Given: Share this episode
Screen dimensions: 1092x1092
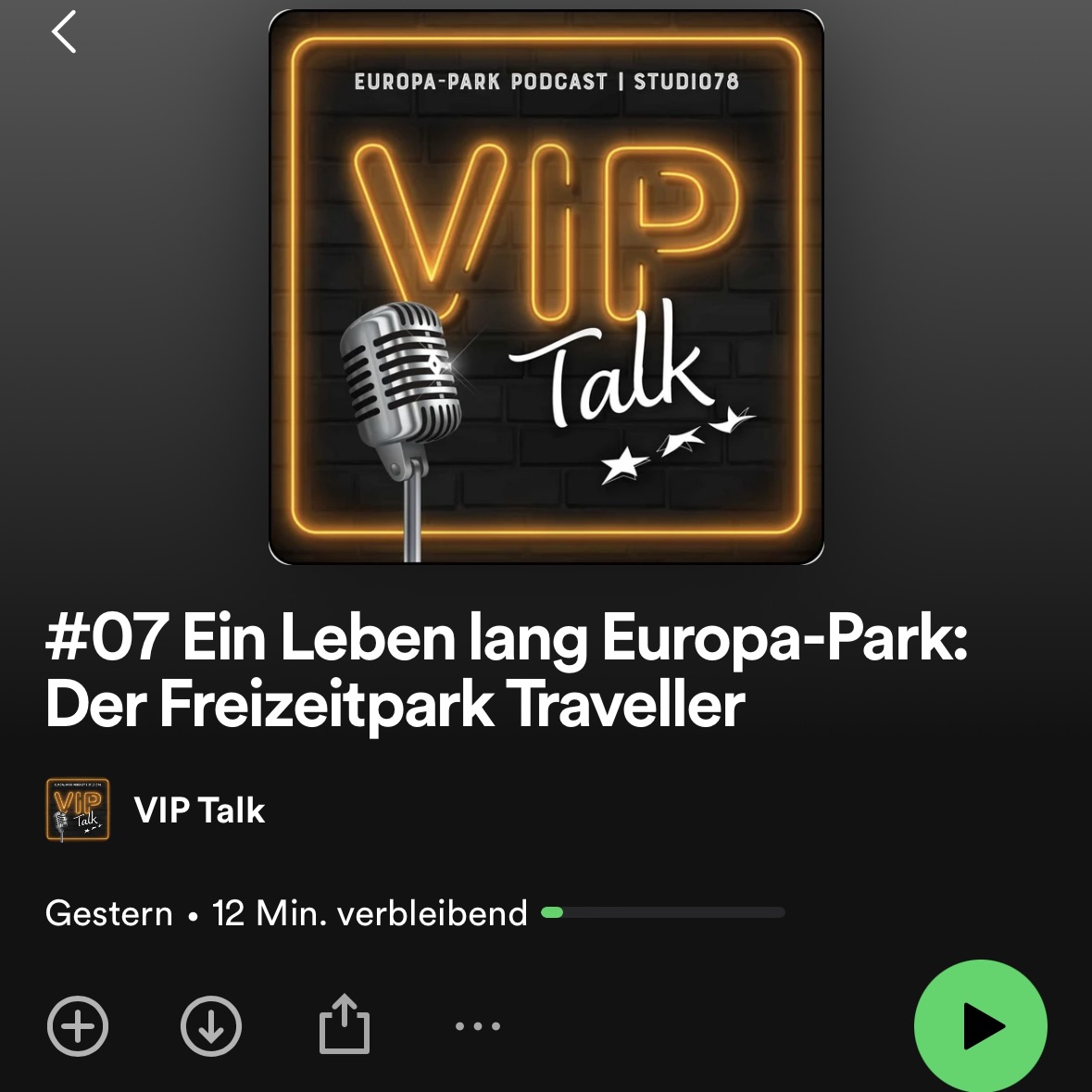Looking at the screenshot, I should 345,1024.
